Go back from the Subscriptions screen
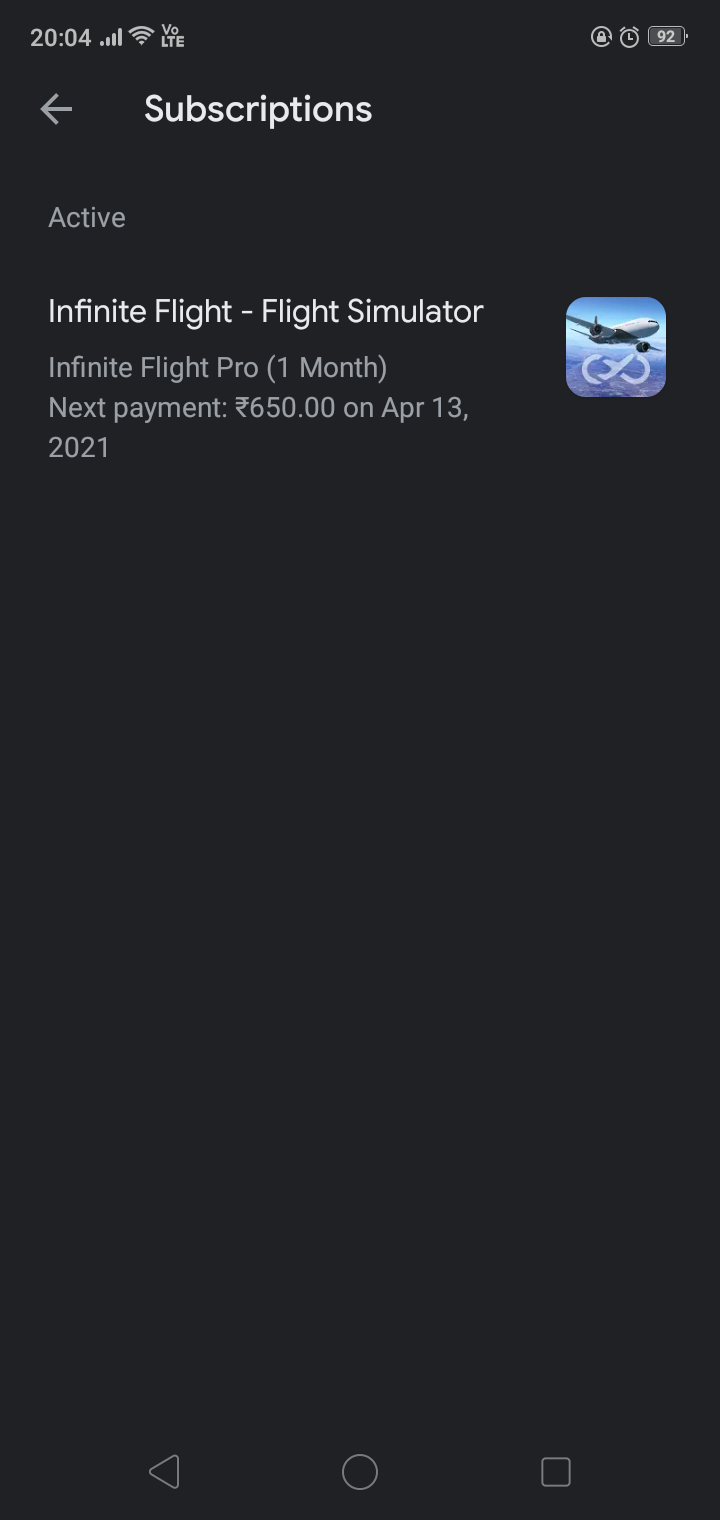720x1520 pixels. [56, 109]
